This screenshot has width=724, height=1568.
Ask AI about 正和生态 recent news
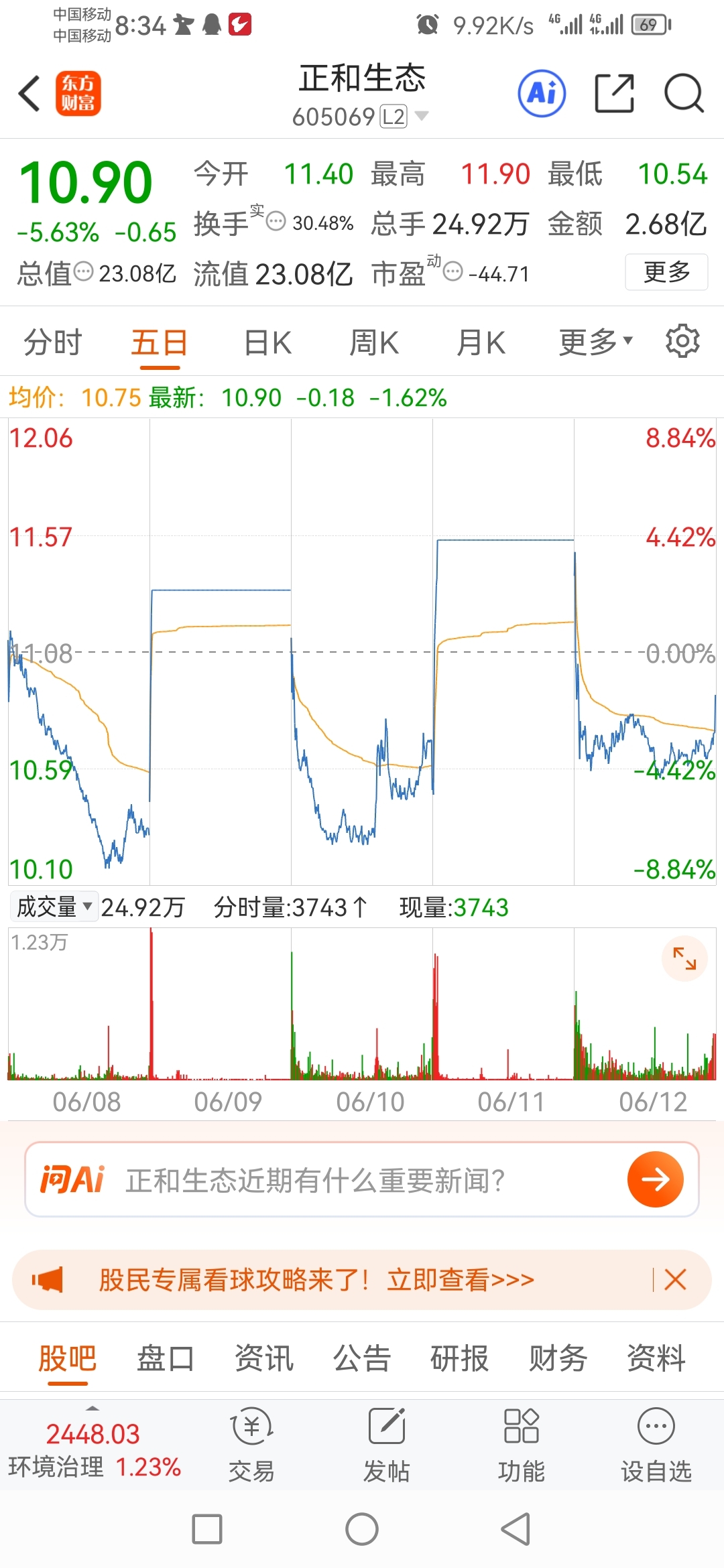[x=362, y=1179]
